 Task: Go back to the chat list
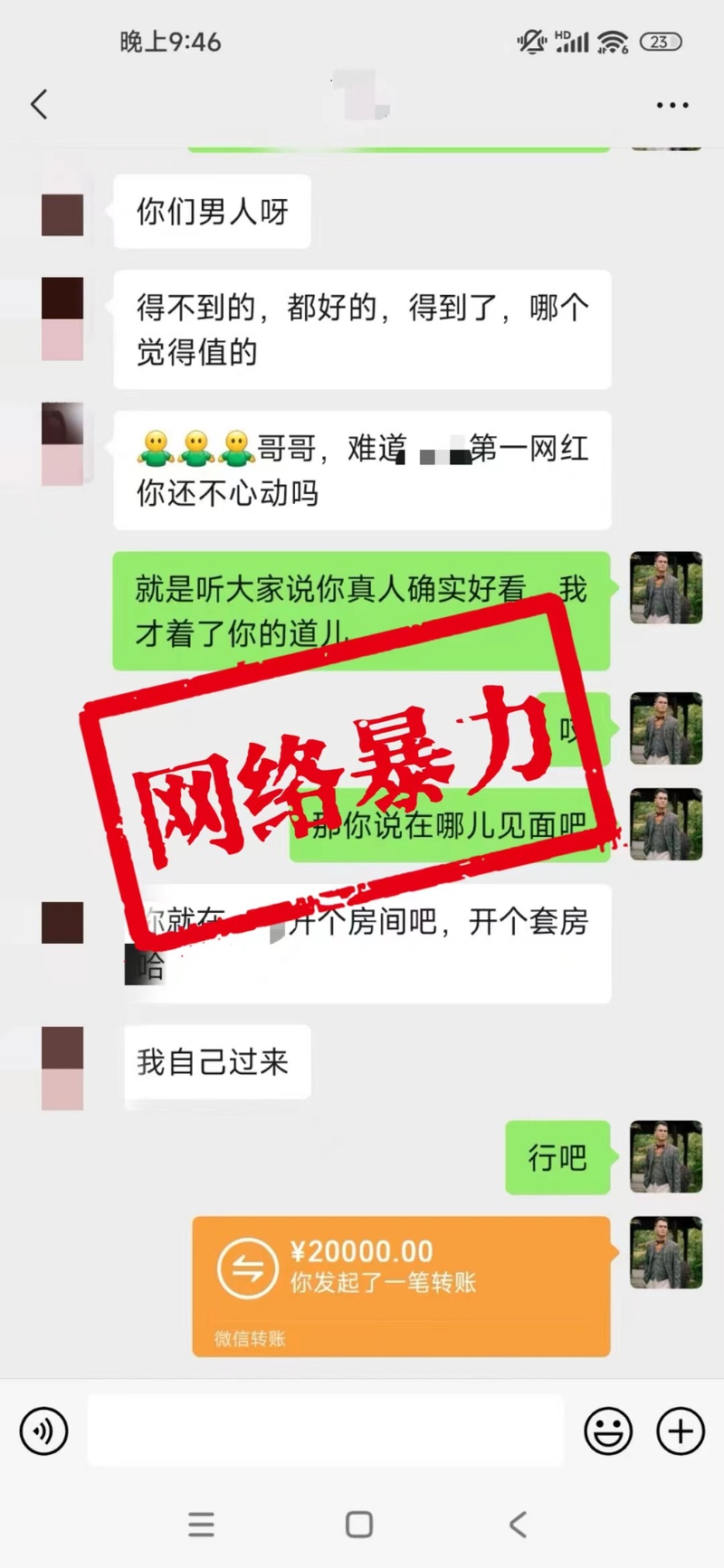tap(39, 105)
